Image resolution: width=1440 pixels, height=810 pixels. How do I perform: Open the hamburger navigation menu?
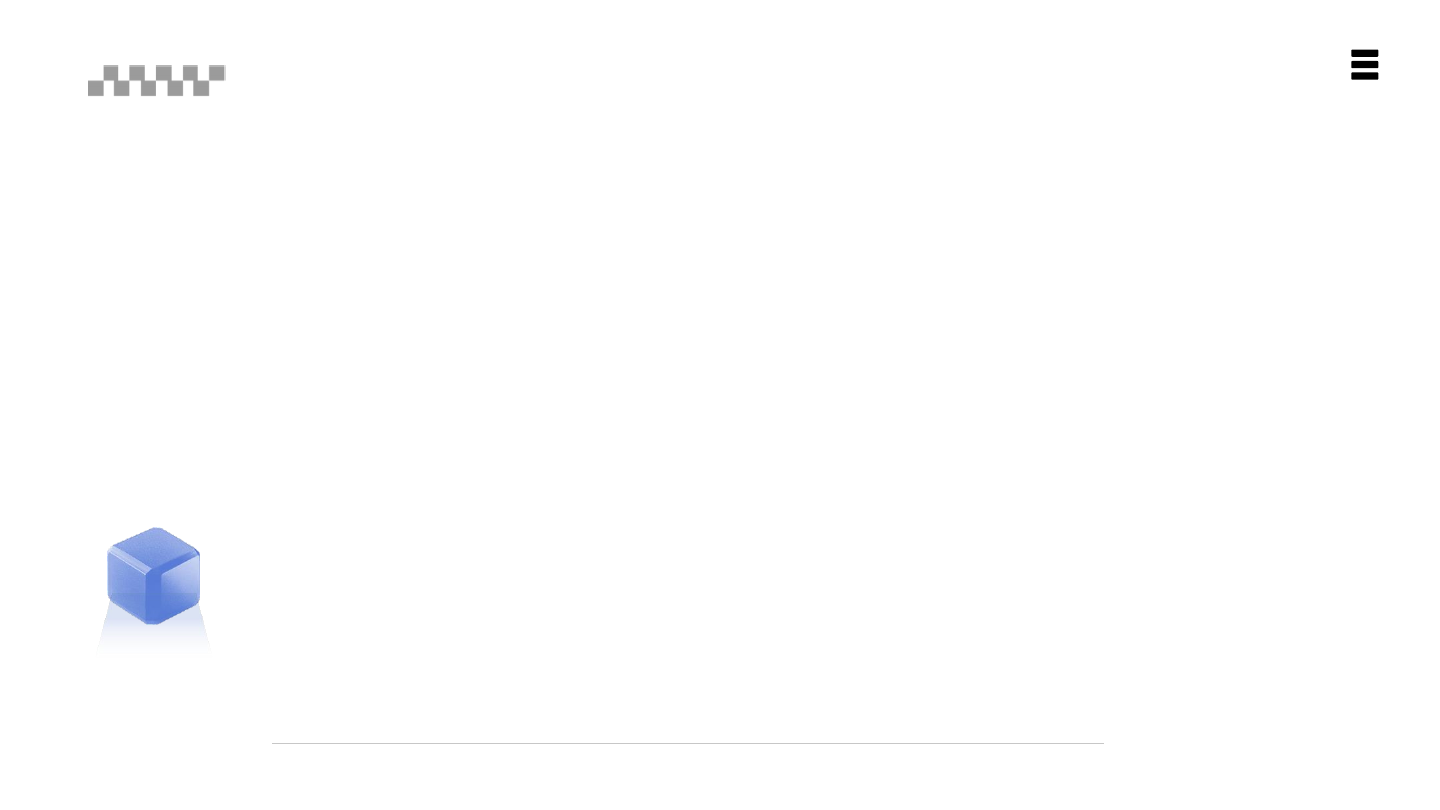click(x=1364, y=65)
